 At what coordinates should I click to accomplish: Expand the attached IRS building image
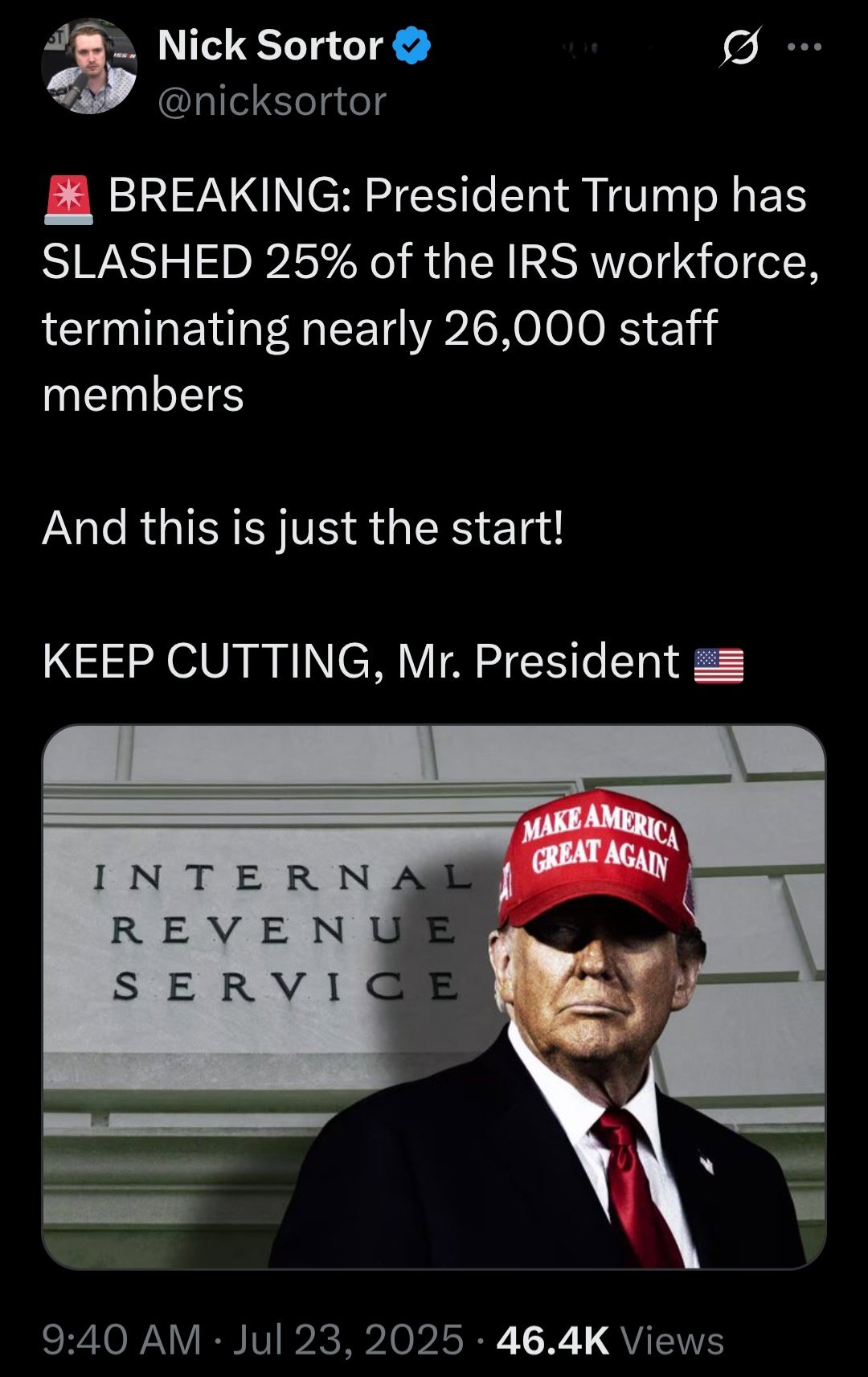pyautogui.click(x=433, y=997)
